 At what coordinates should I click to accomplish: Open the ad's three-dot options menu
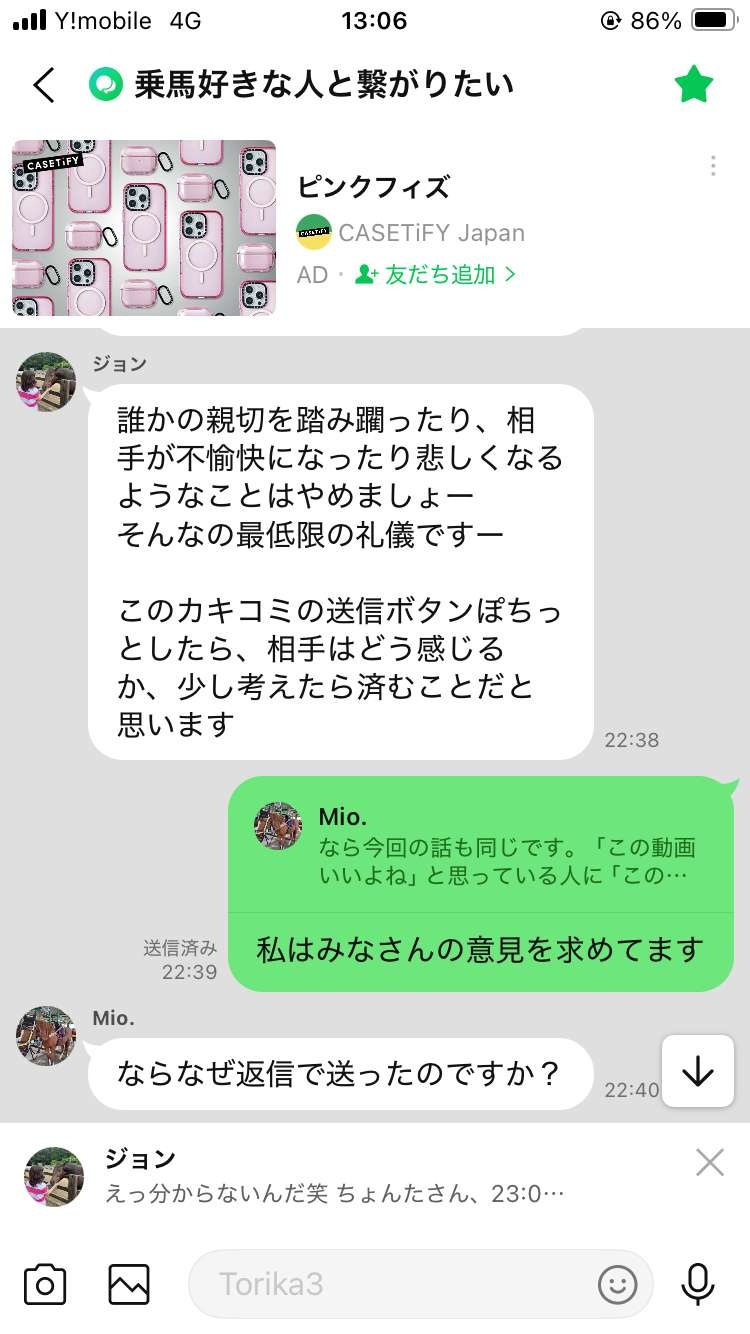coord(712,166)
